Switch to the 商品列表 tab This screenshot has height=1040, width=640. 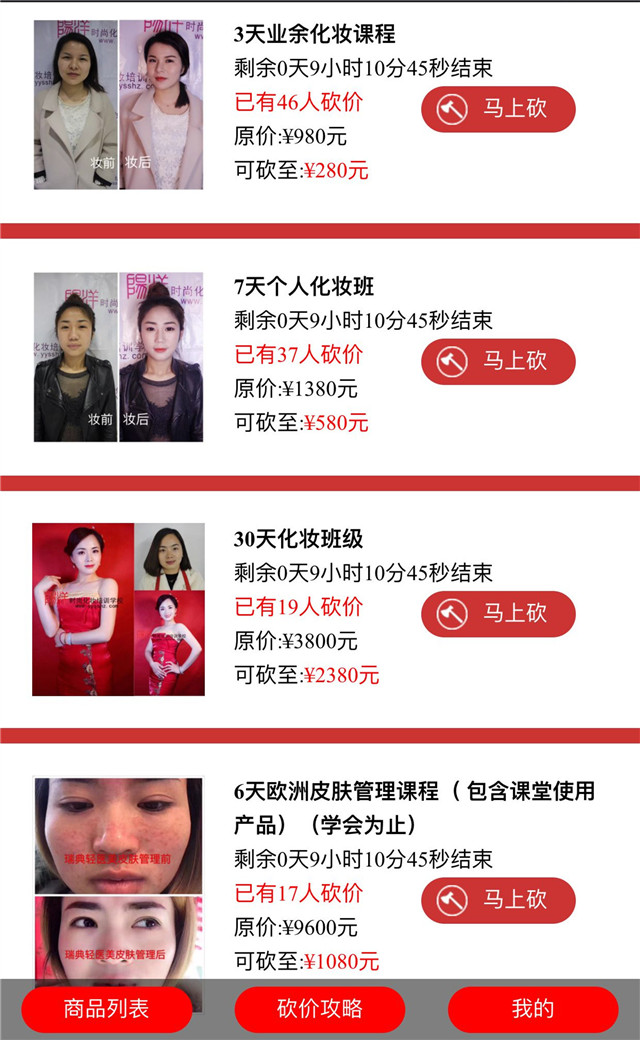pos(107,1009)
